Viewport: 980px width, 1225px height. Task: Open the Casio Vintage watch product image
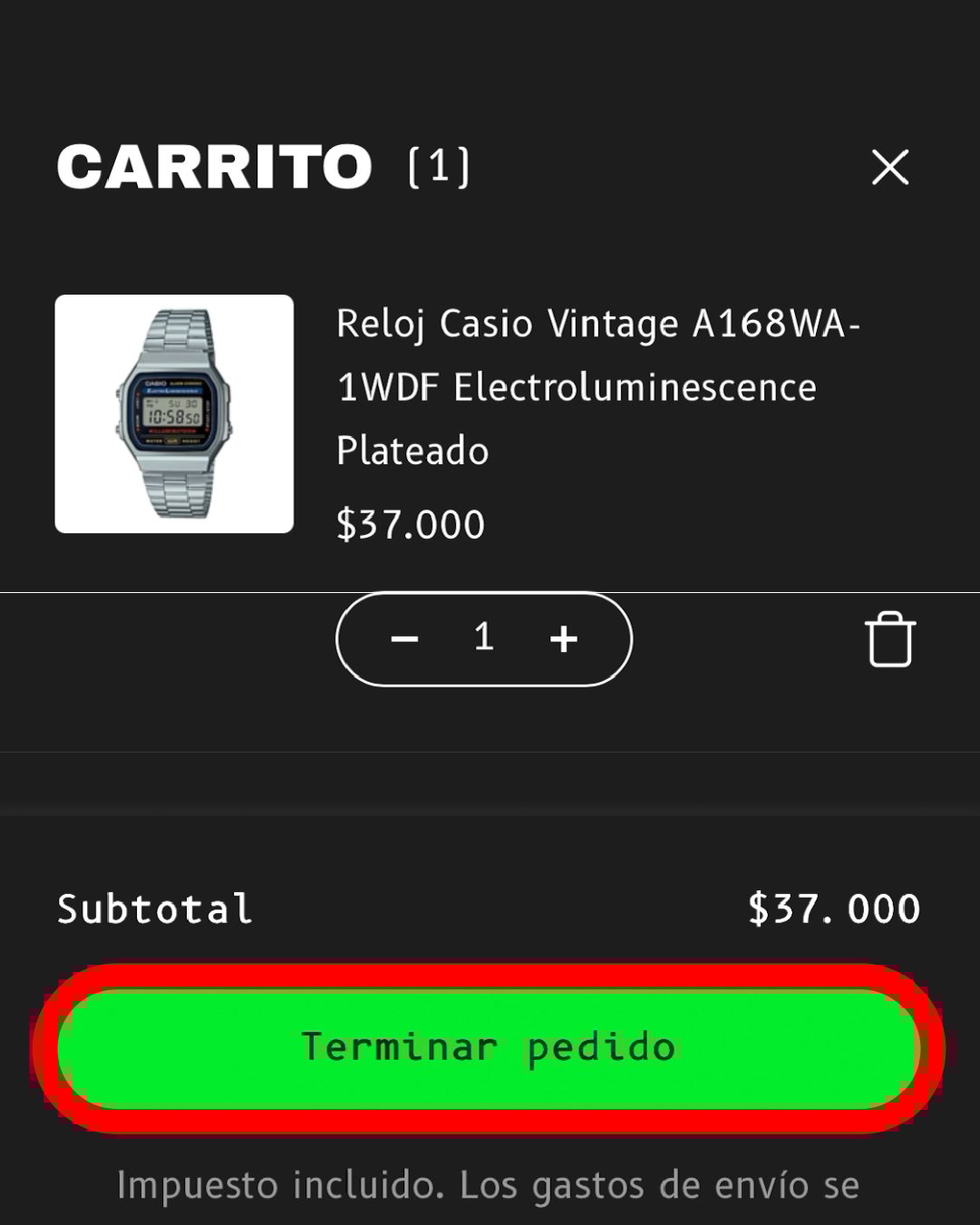[174, 413]
